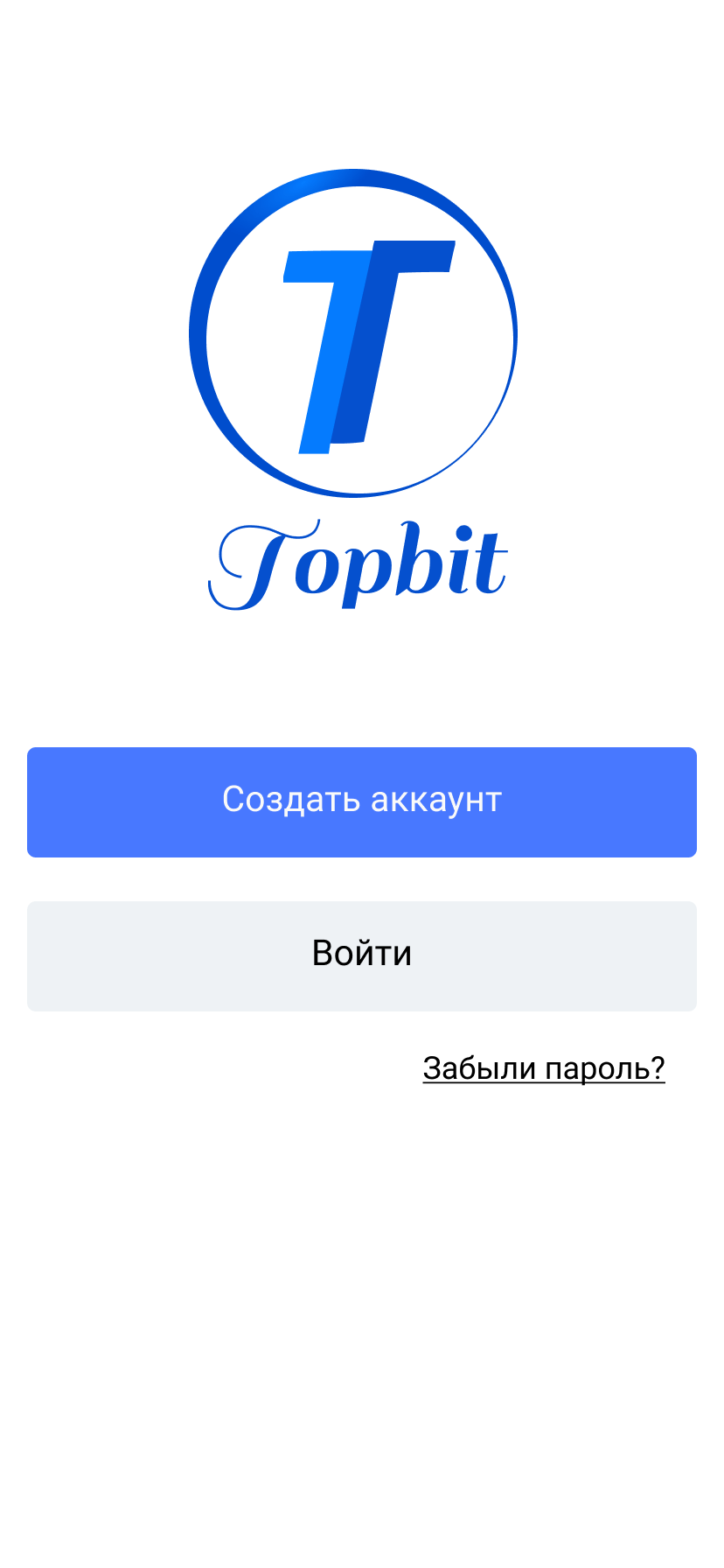Select the Войти button to log in
Screen dimensions: 724x1568
pyautogui.click(x=362, y=955)
